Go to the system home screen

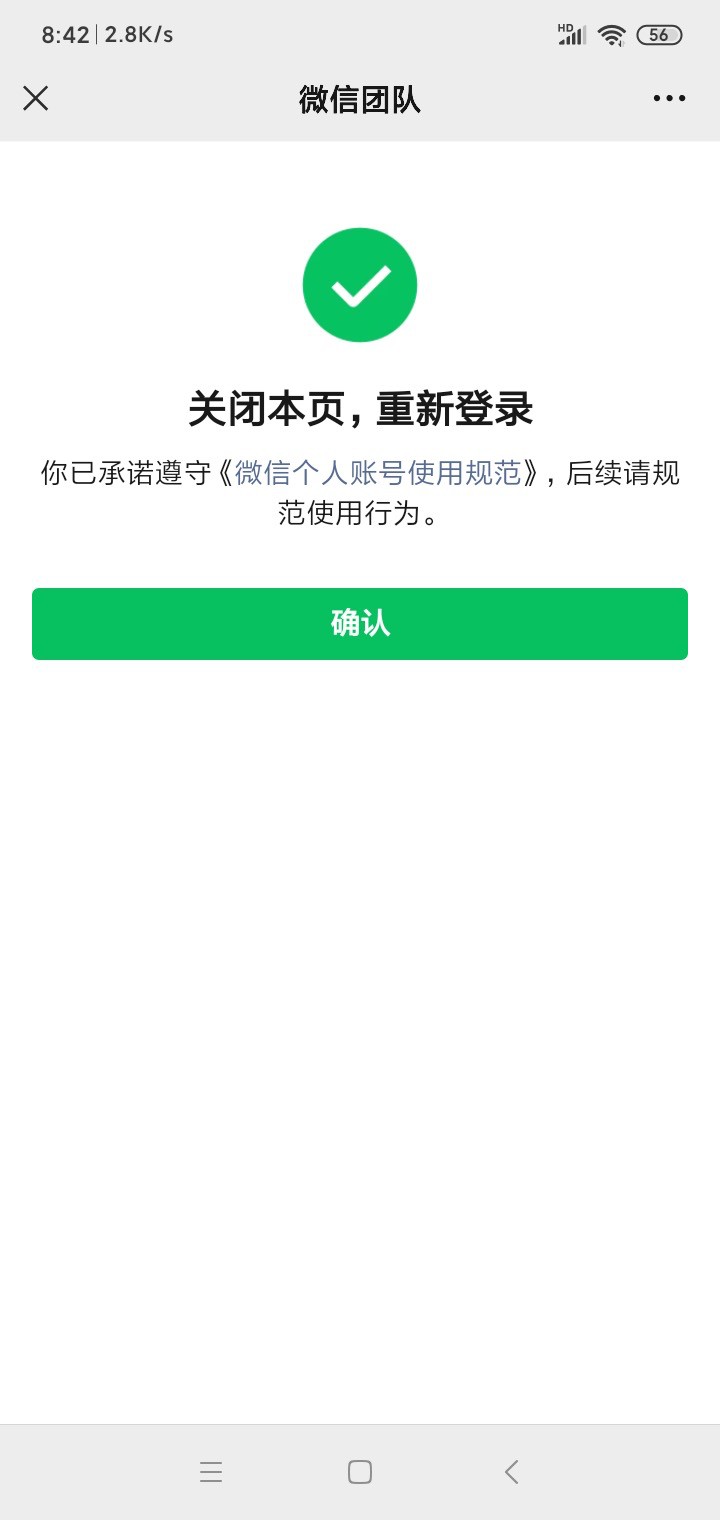pyautogui.click(x=360, y=1471)
